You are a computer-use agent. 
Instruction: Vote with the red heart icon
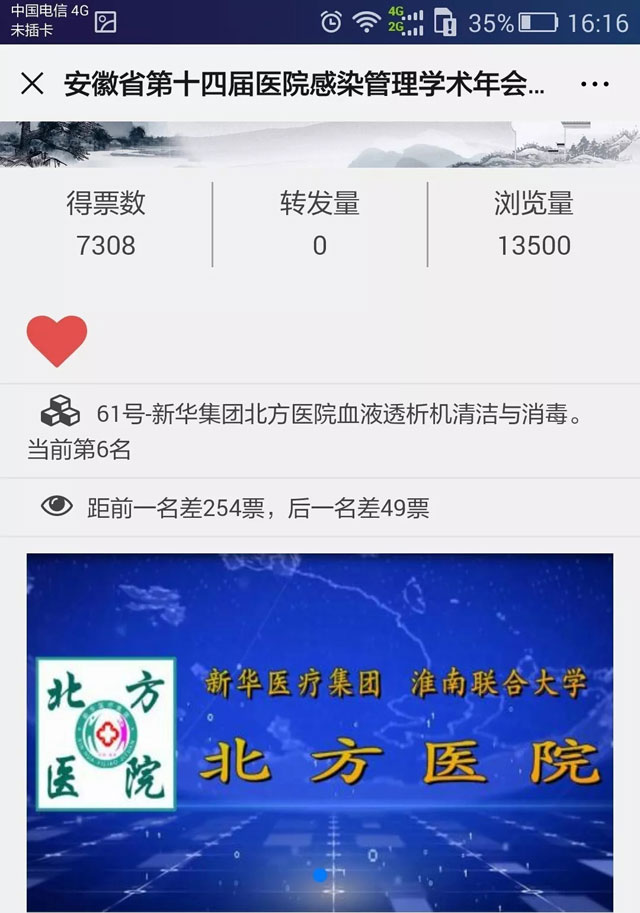[57, 341]
